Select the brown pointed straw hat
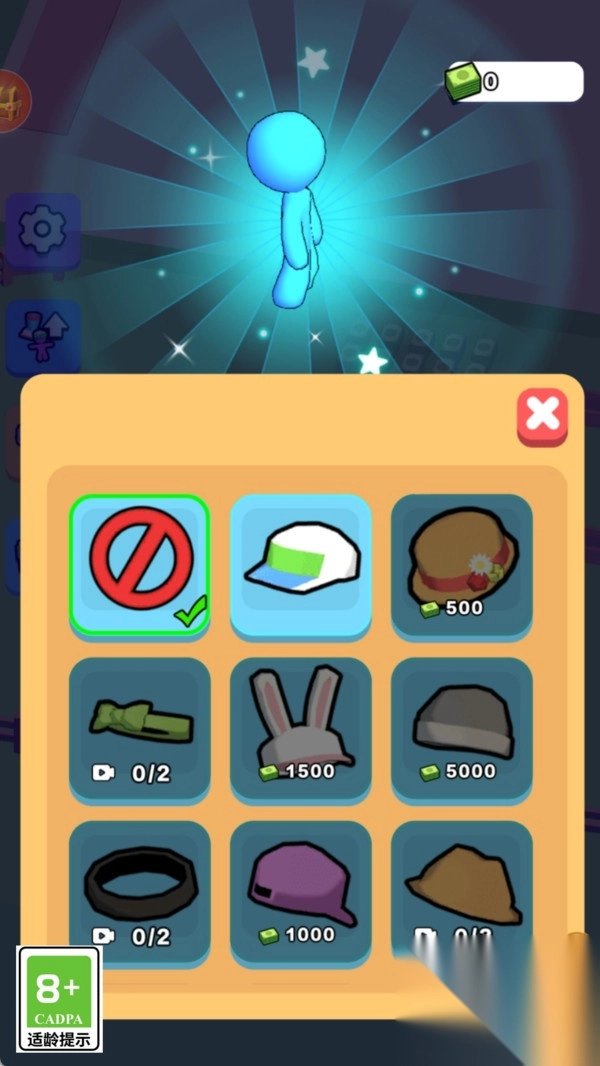The height and width of the screenshot is (1066, 600). pos(461,885)
